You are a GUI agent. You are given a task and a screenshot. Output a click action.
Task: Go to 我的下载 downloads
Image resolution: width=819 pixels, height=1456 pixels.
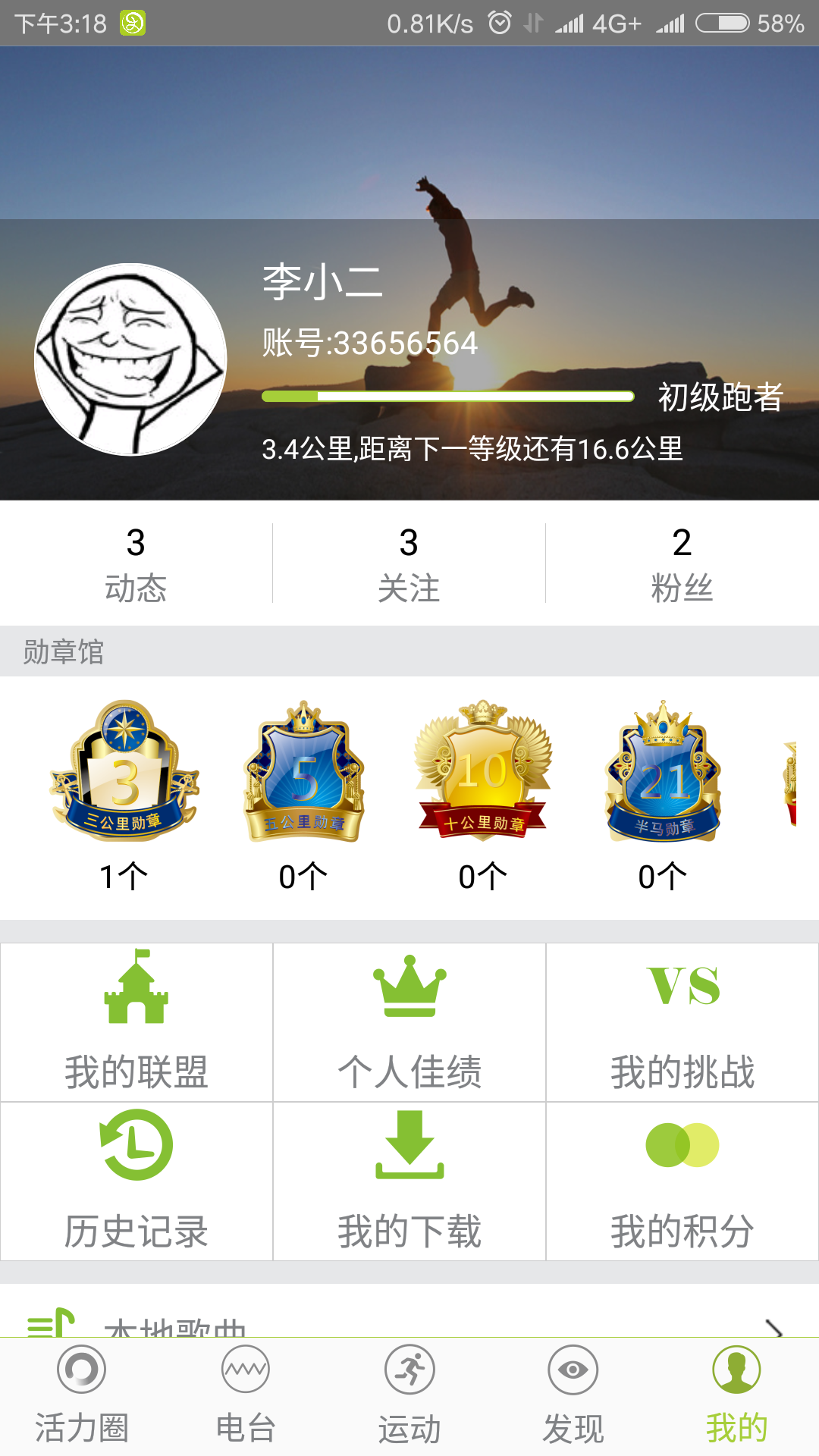pos(409,1181)
